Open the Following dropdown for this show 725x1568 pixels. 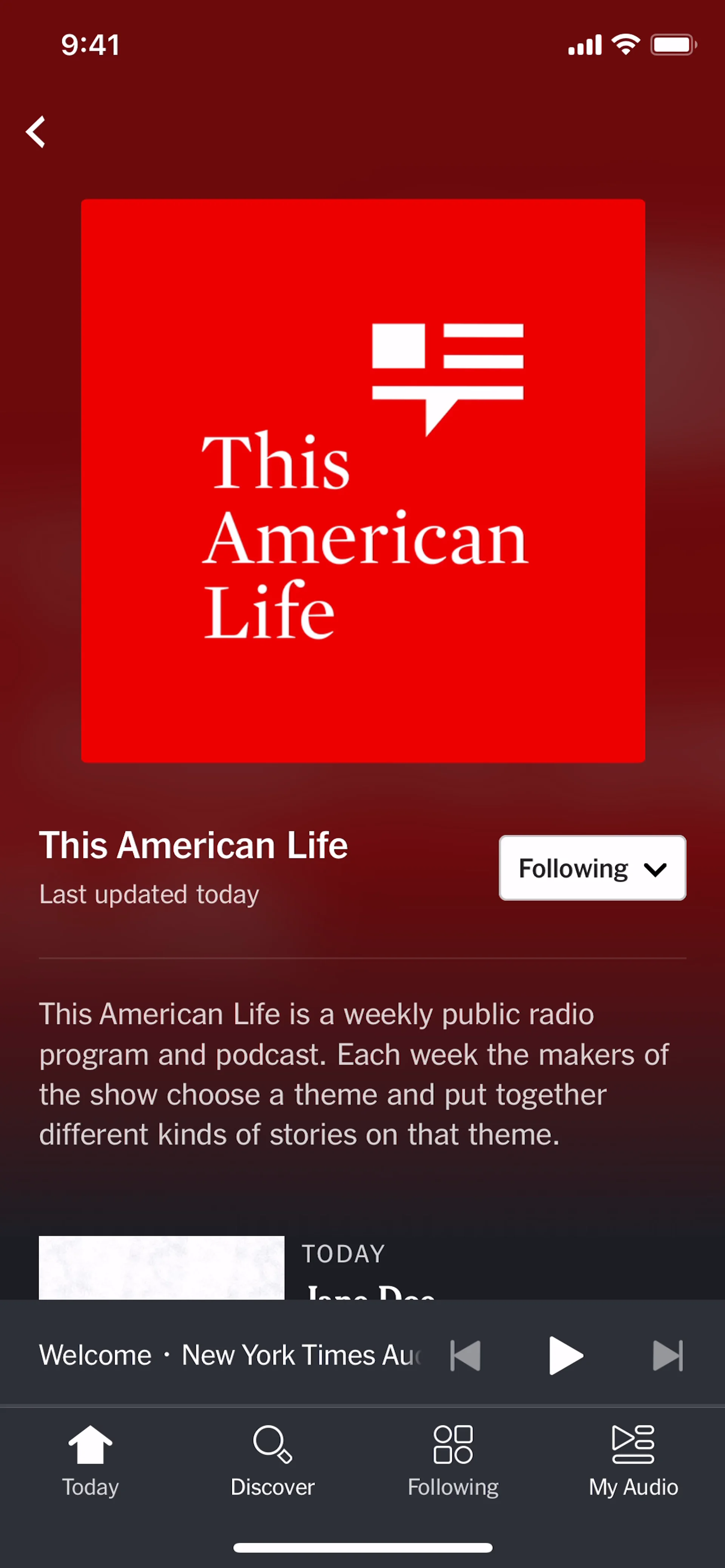592,867
